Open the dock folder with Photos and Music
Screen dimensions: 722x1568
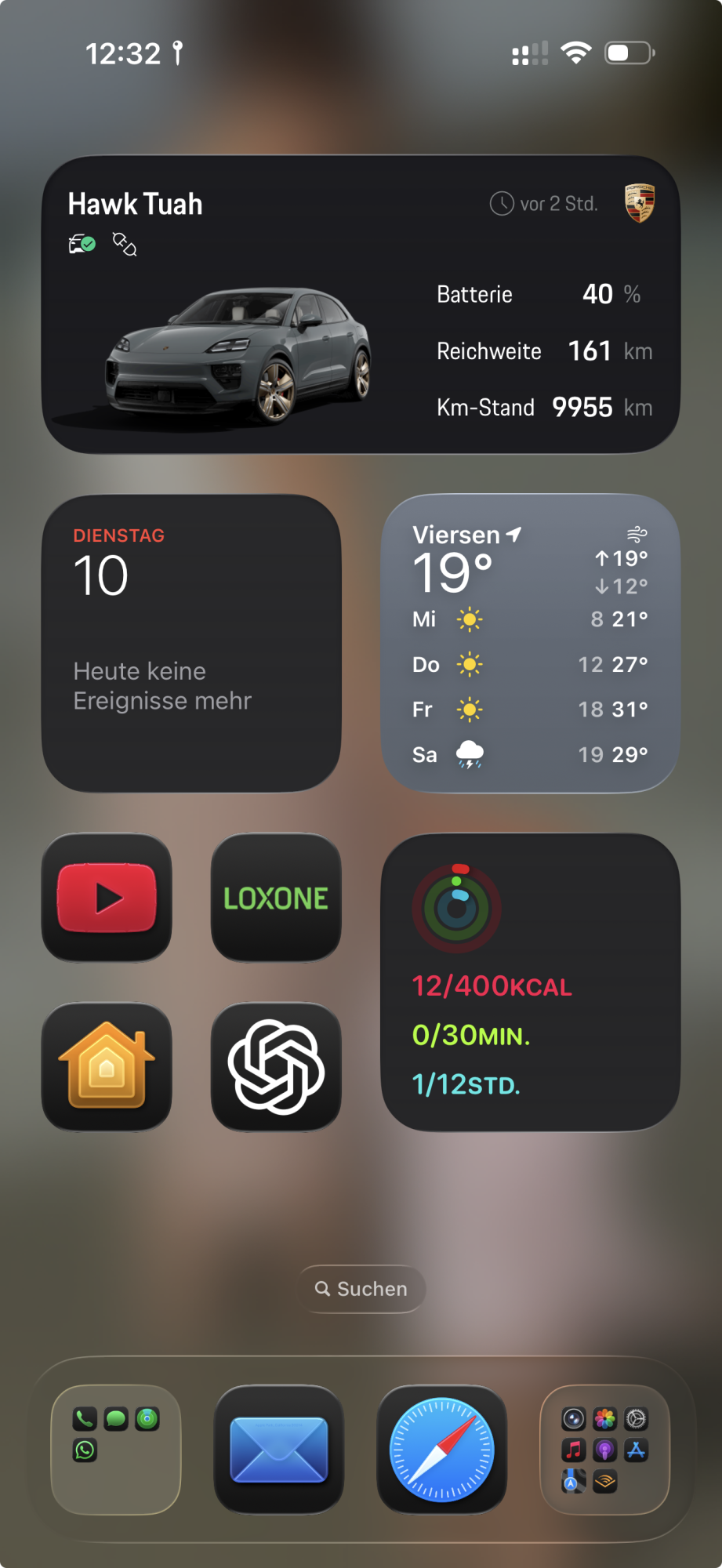pos(605,1450)
